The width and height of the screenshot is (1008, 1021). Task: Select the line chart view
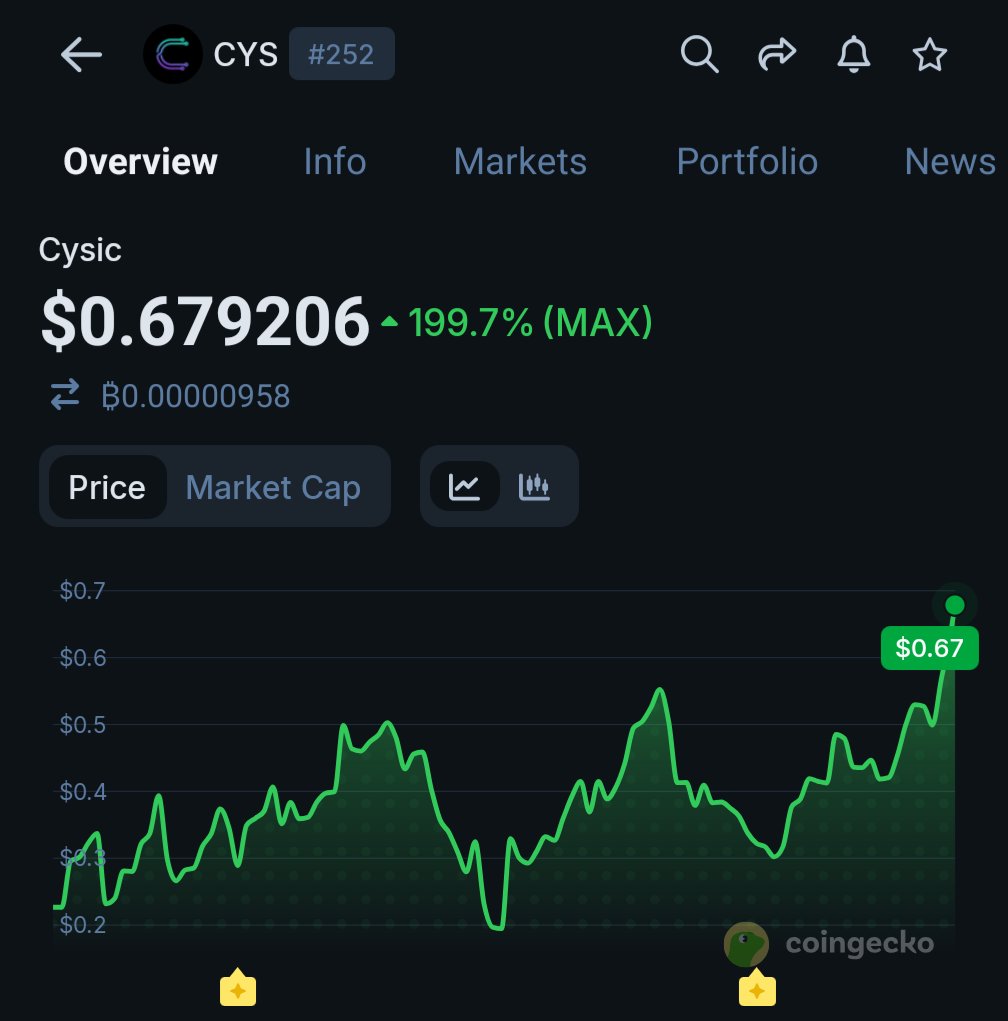point(465,487)
